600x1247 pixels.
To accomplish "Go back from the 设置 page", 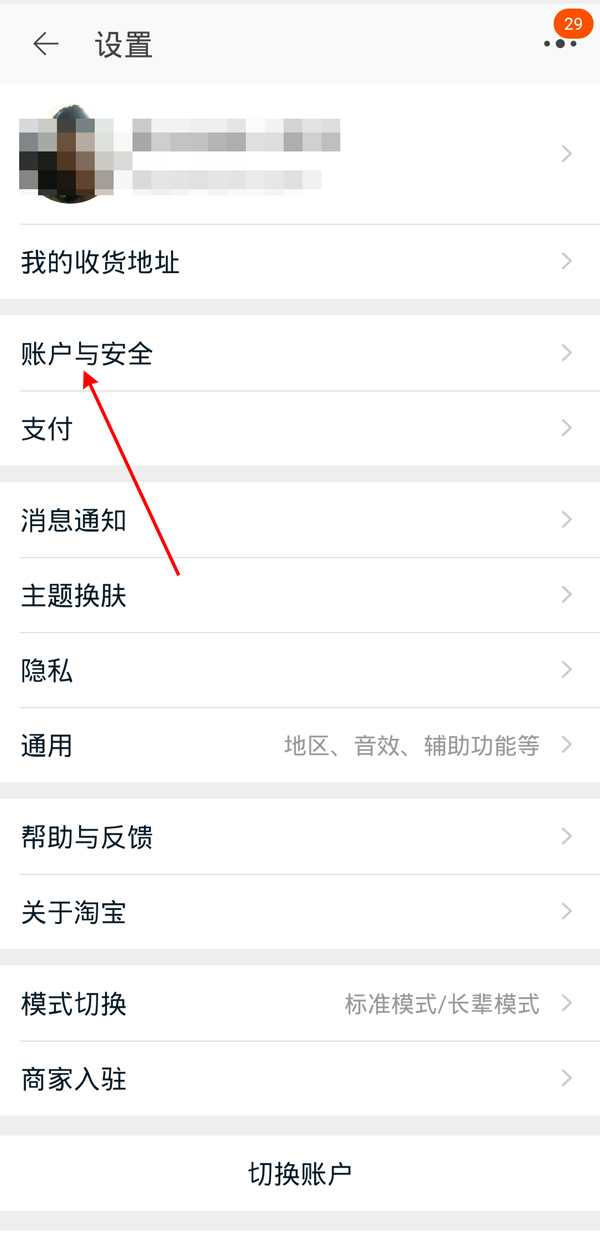I will pyautogui.click(x=46, y=44).
